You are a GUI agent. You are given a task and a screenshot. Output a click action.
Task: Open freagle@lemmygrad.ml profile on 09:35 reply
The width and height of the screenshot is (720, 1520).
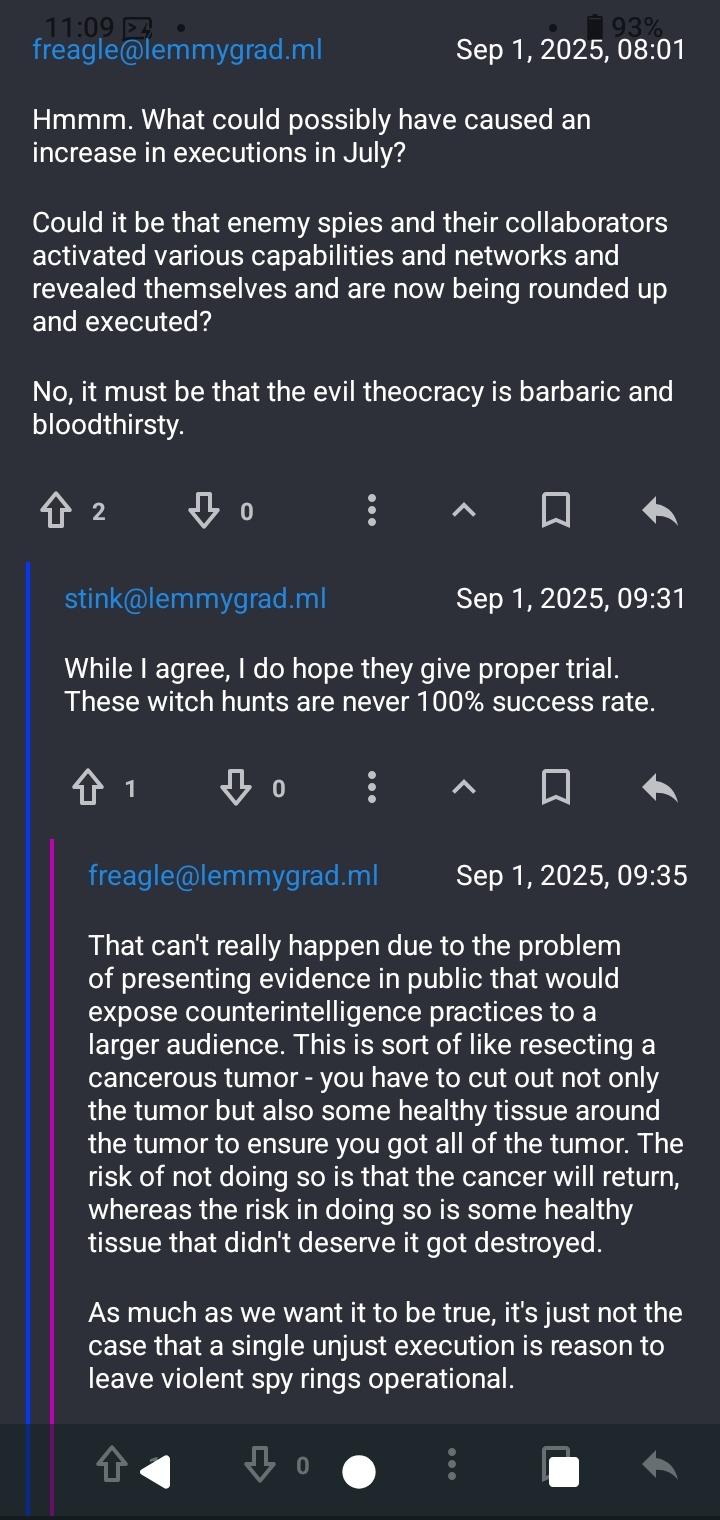233,876
